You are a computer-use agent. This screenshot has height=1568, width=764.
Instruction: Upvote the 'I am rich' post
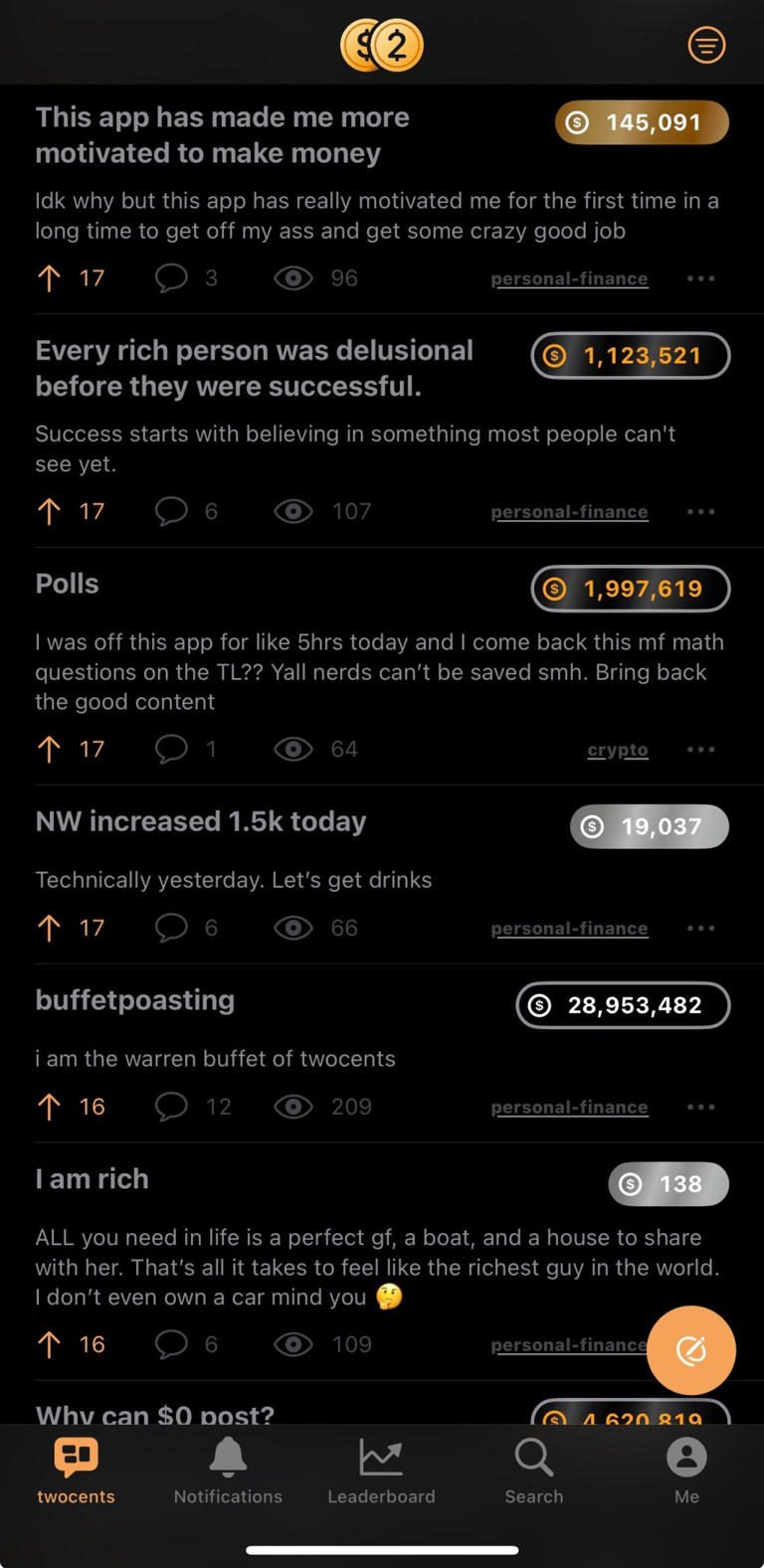49,1343
